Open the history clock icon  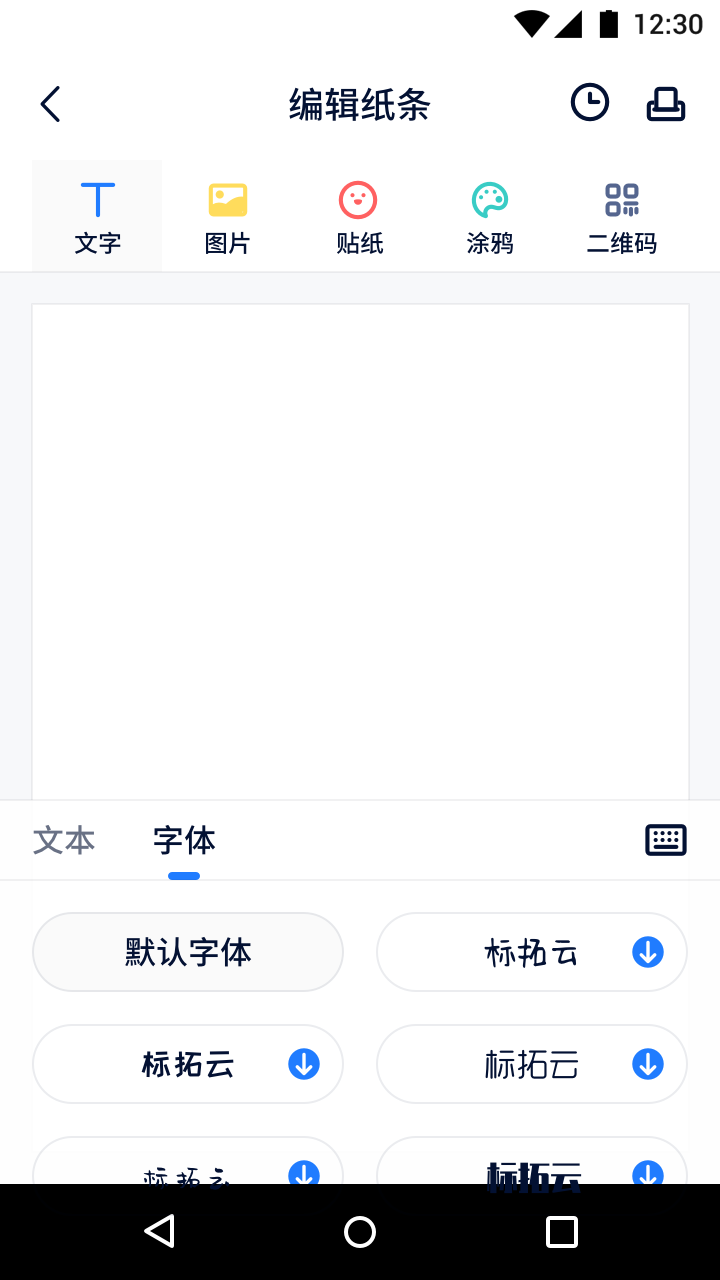point(589,103)
